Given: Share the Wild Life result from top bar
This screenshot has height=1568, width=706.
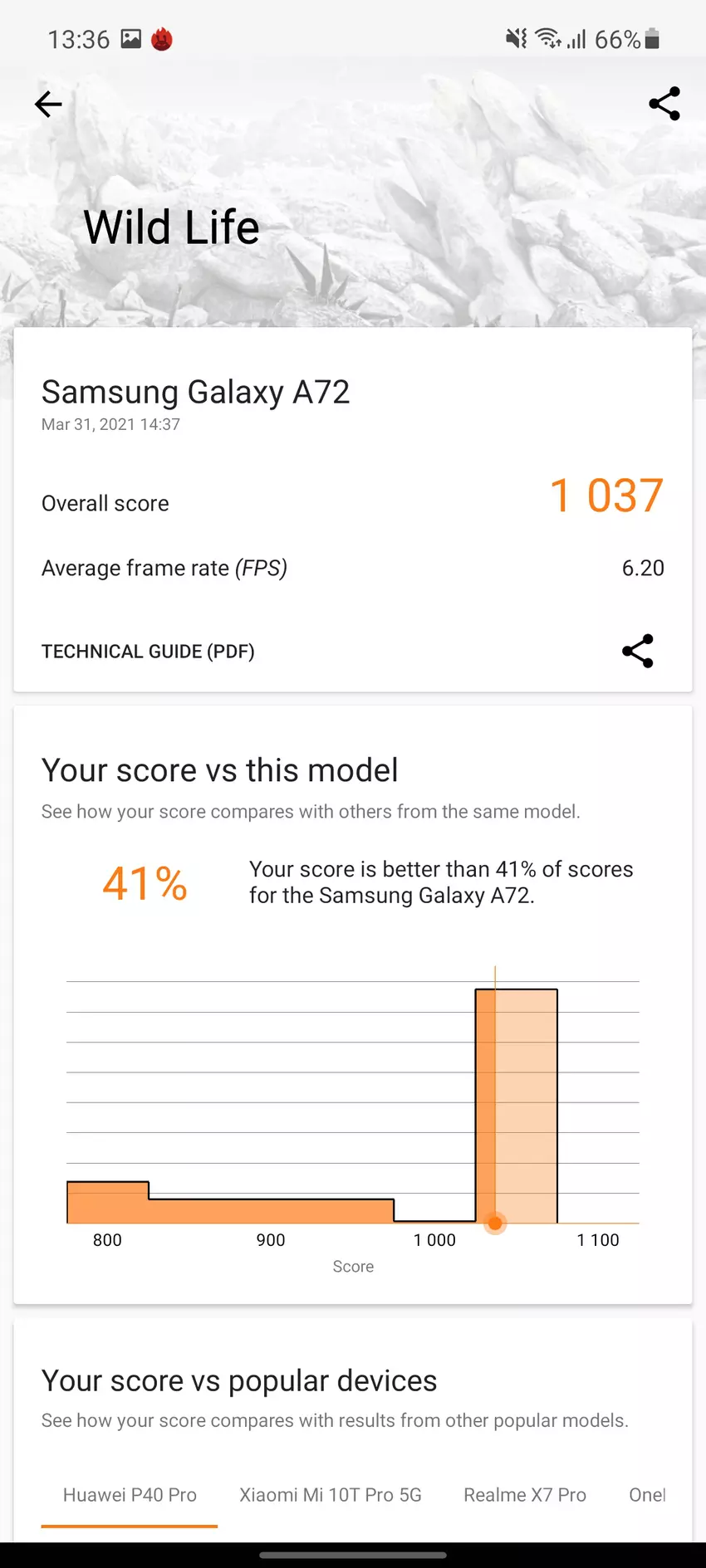Looking at the screenshot, I should 664,104.
